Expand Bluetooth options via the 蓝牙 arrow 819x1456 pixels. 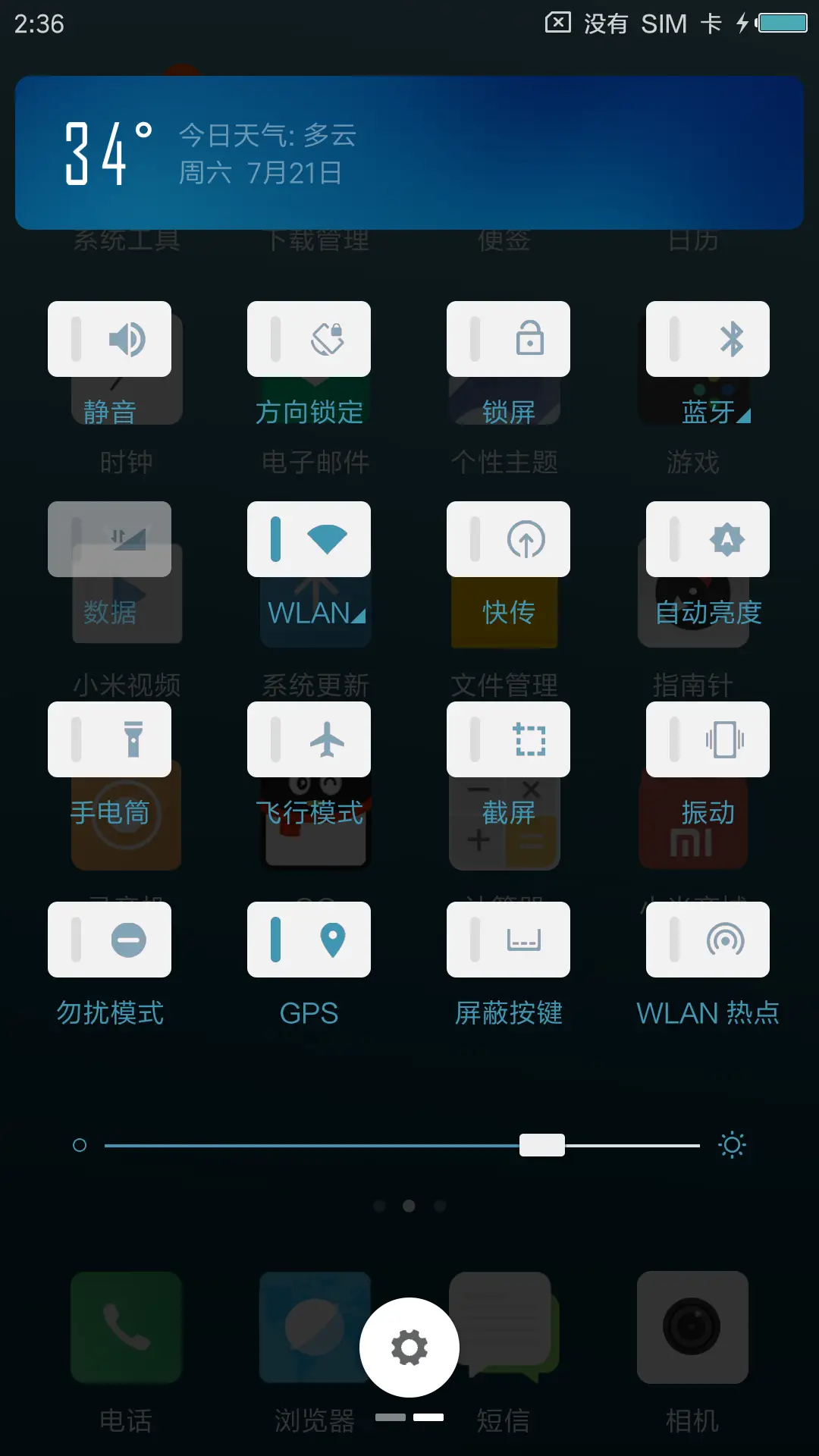coord(742,414)
